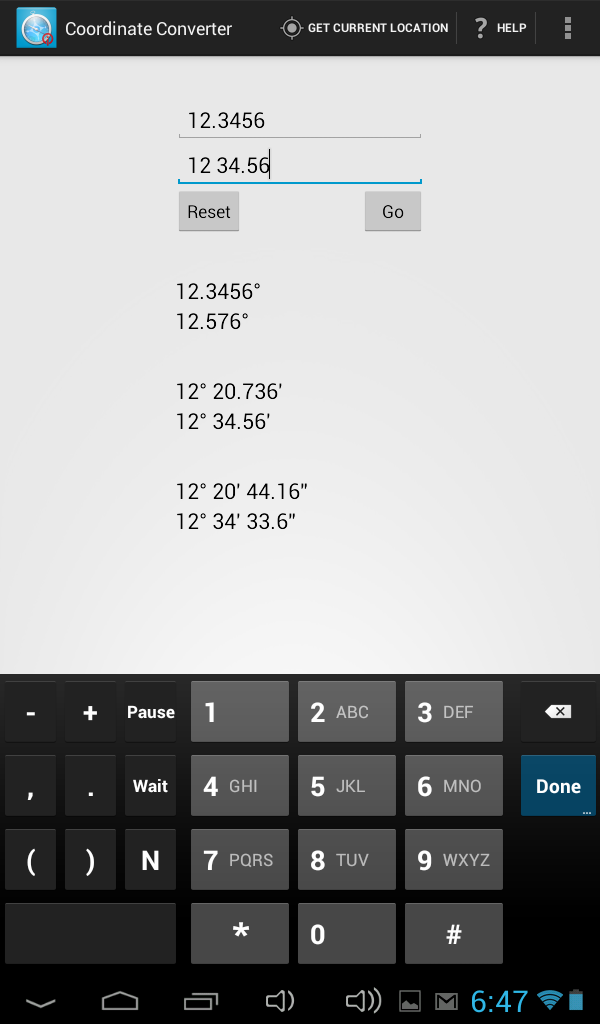Open the overflow menu
The height and width of the screenshot is (1024, 600).
click(x=567, y=28)
